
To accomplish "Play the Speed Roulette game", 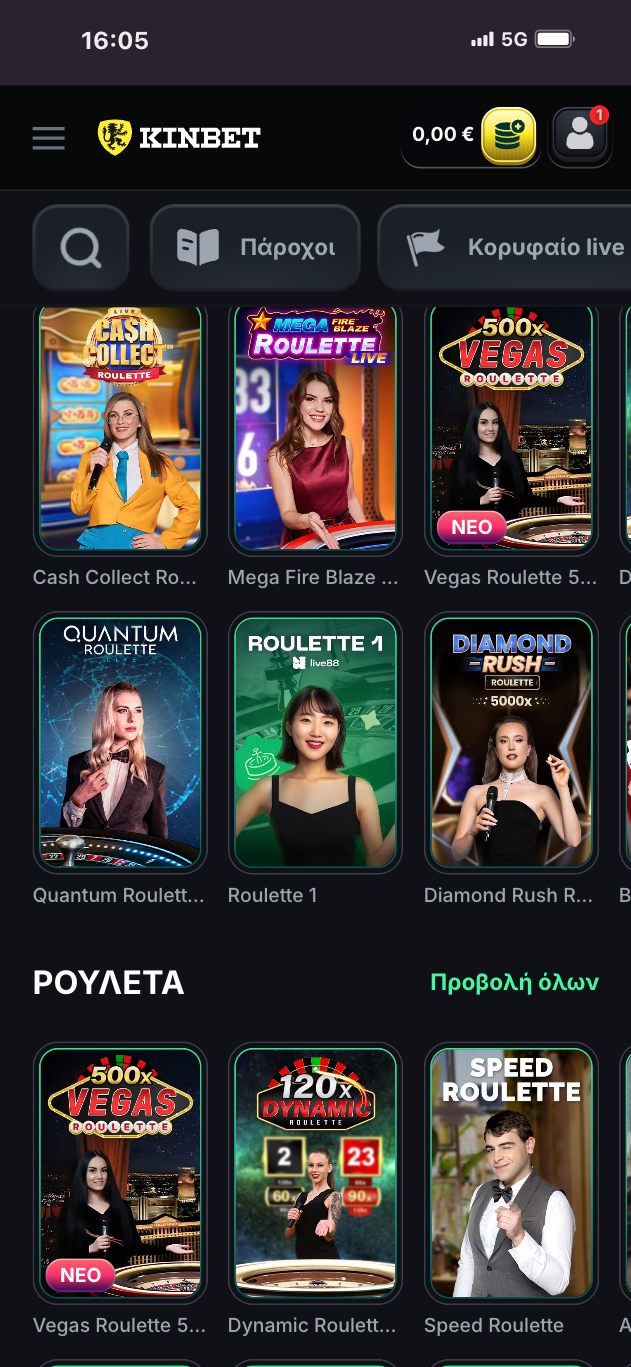I will click(511, 1172).
